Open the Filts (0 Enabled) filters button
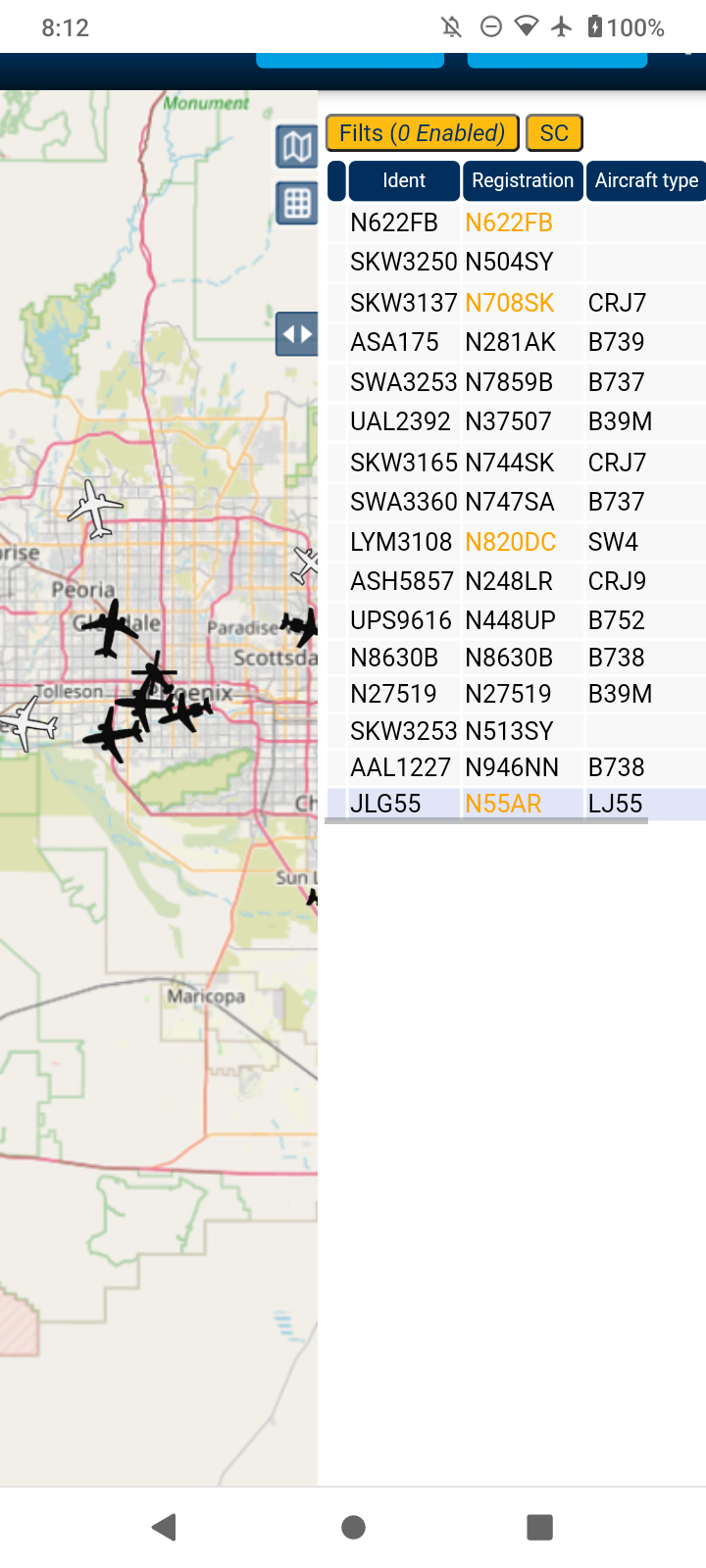706x1568 pixels. pyautogui.click(x=422, y=133)
